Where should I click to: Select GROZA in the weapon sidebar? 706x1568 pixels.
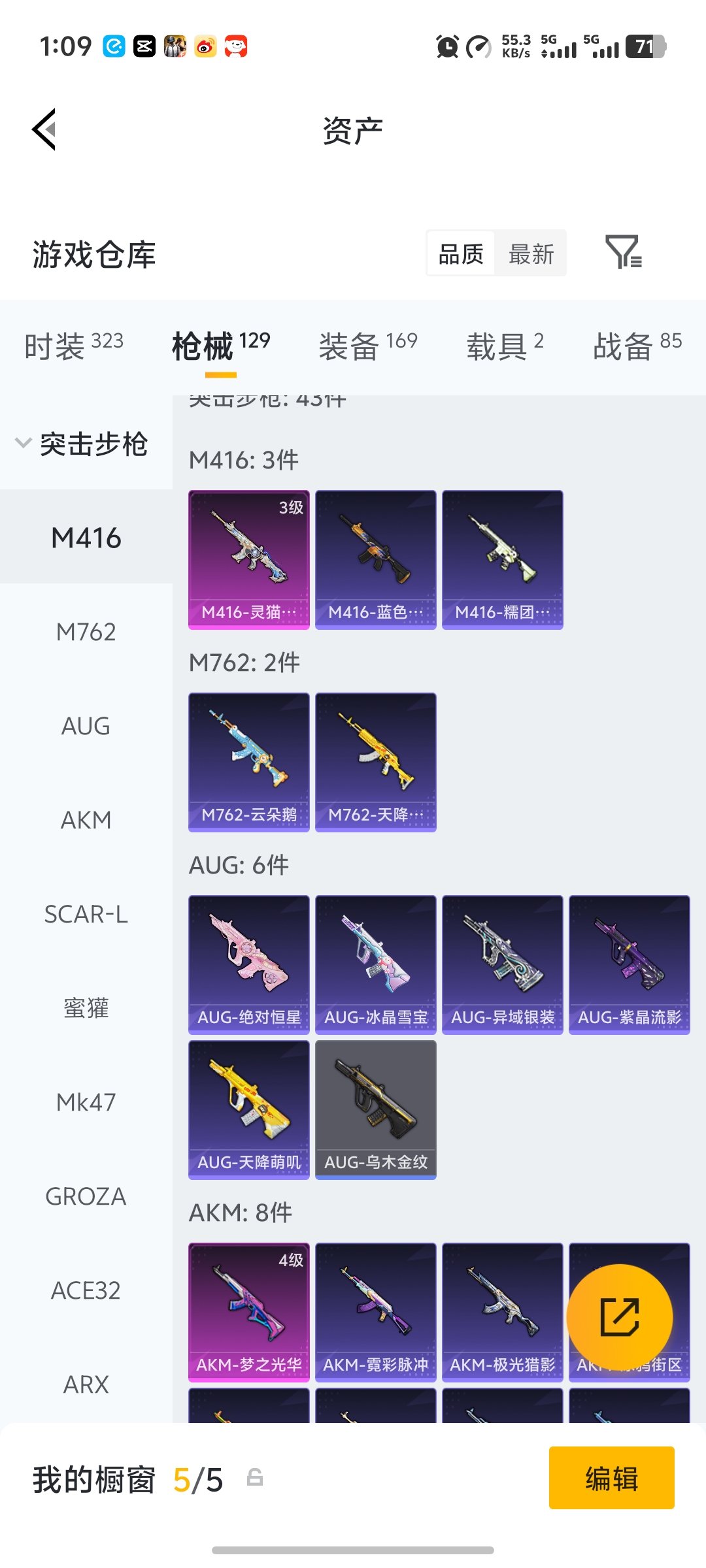point(86,1196)
